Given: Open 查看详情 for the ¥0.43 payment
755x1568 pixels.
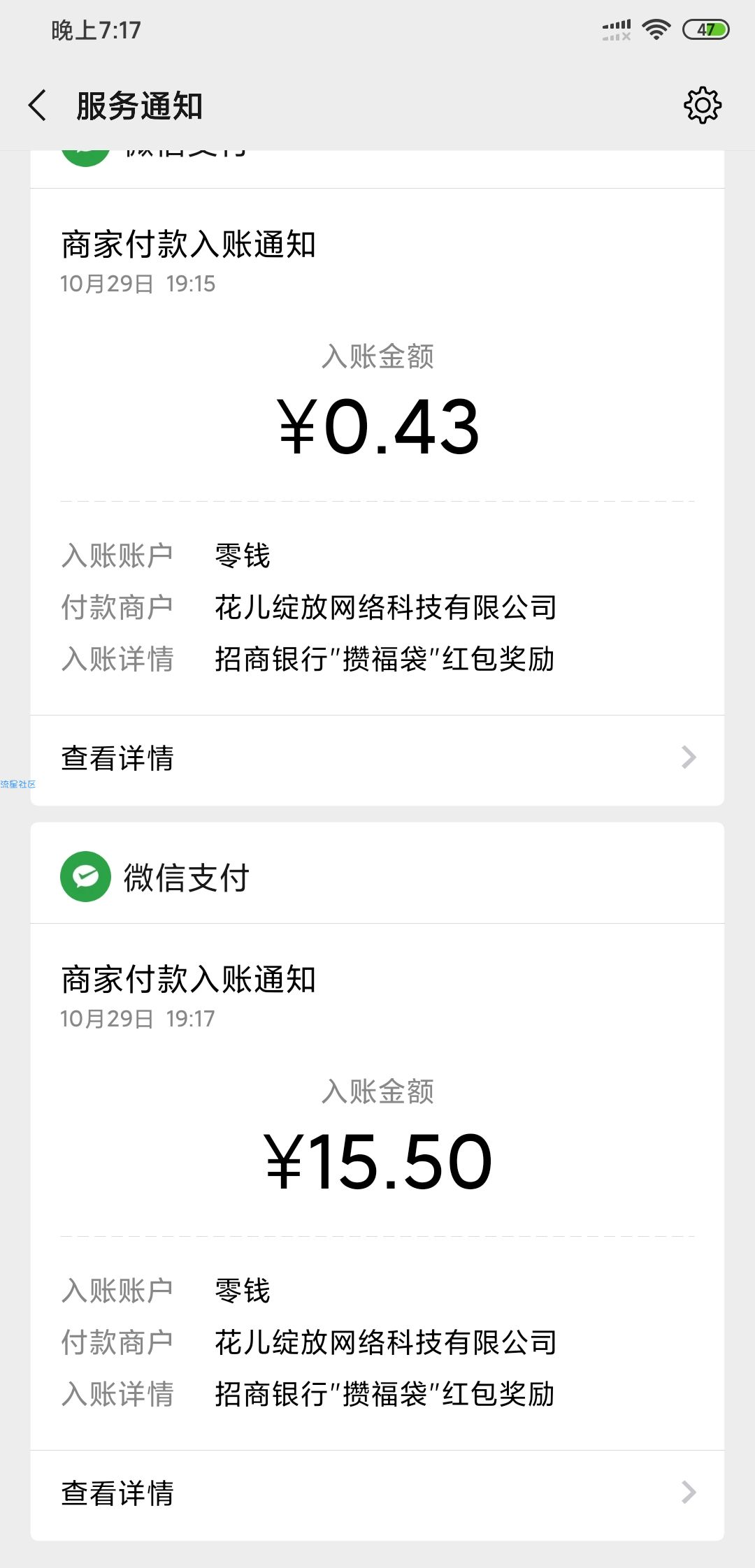Looking at the screenshot, I should point(377,760).
